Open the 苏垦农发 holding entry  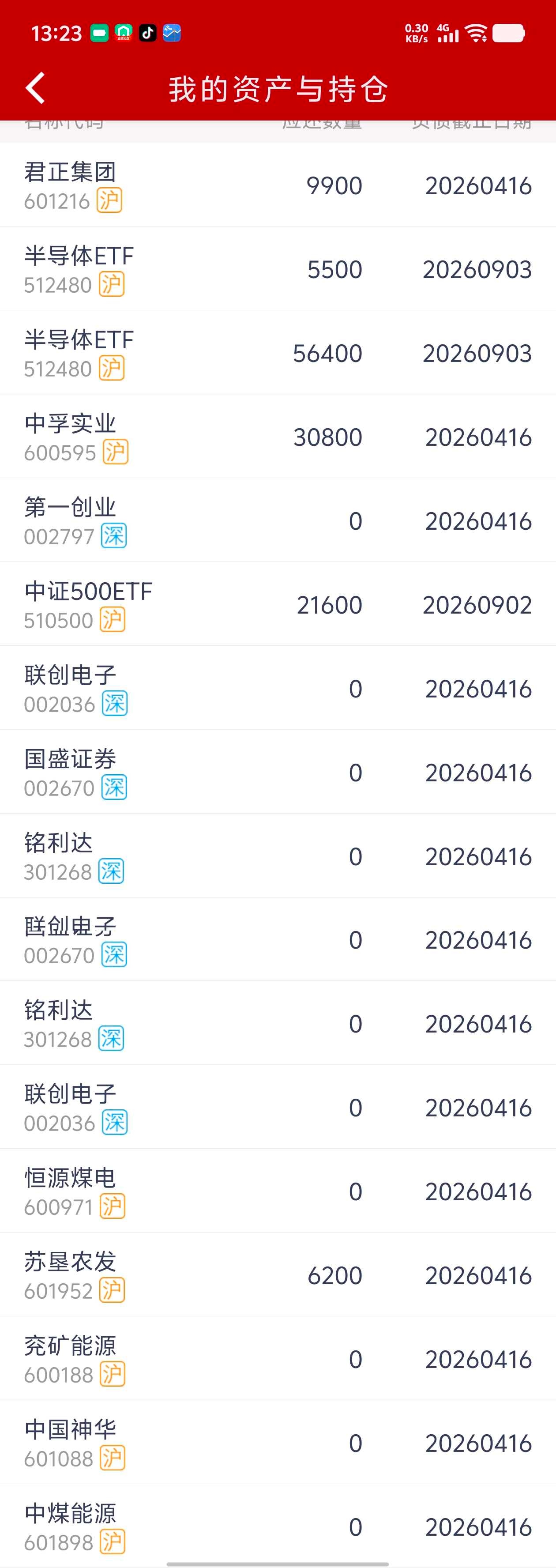pos(278,1274)
